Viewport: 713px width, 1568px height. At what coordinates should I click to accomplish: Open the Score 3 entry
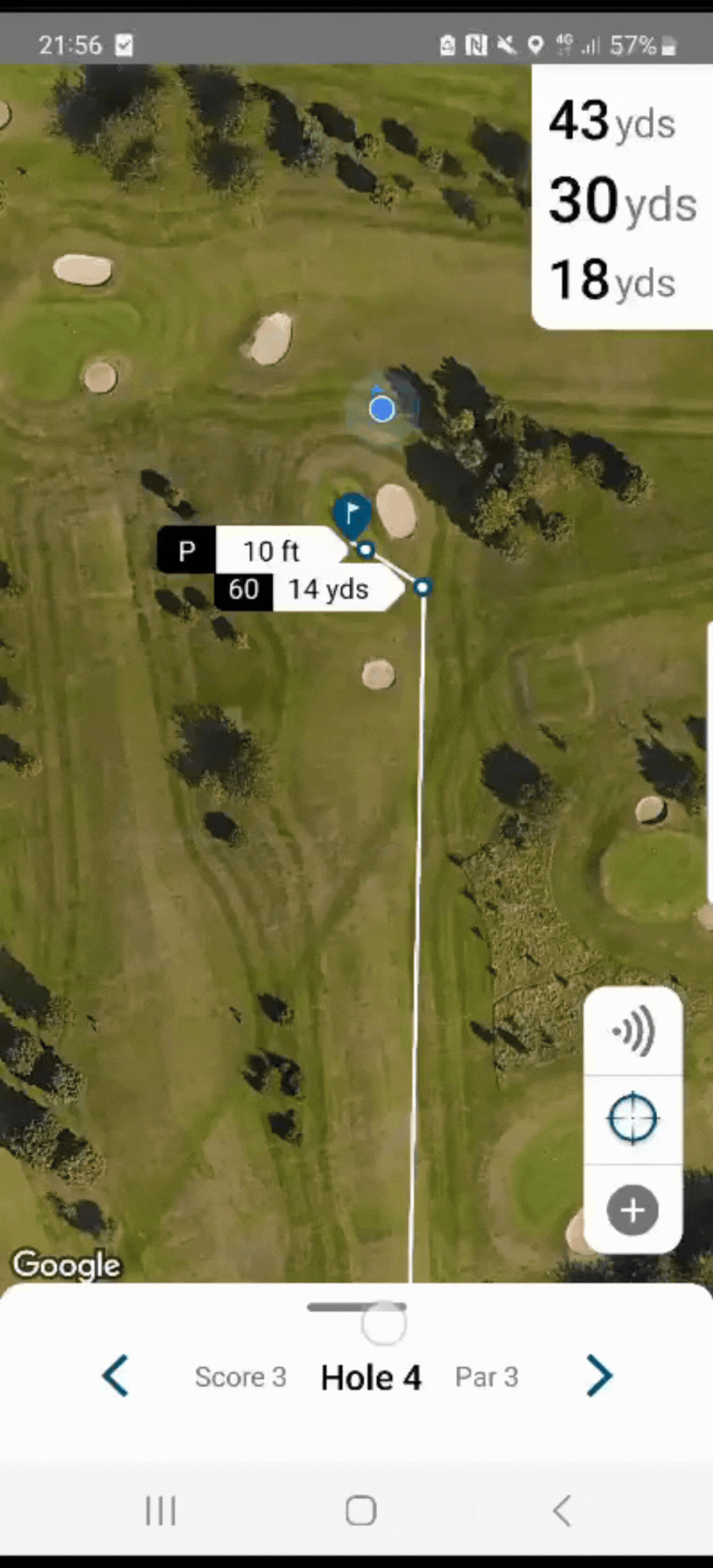(x=240, y=1377)
